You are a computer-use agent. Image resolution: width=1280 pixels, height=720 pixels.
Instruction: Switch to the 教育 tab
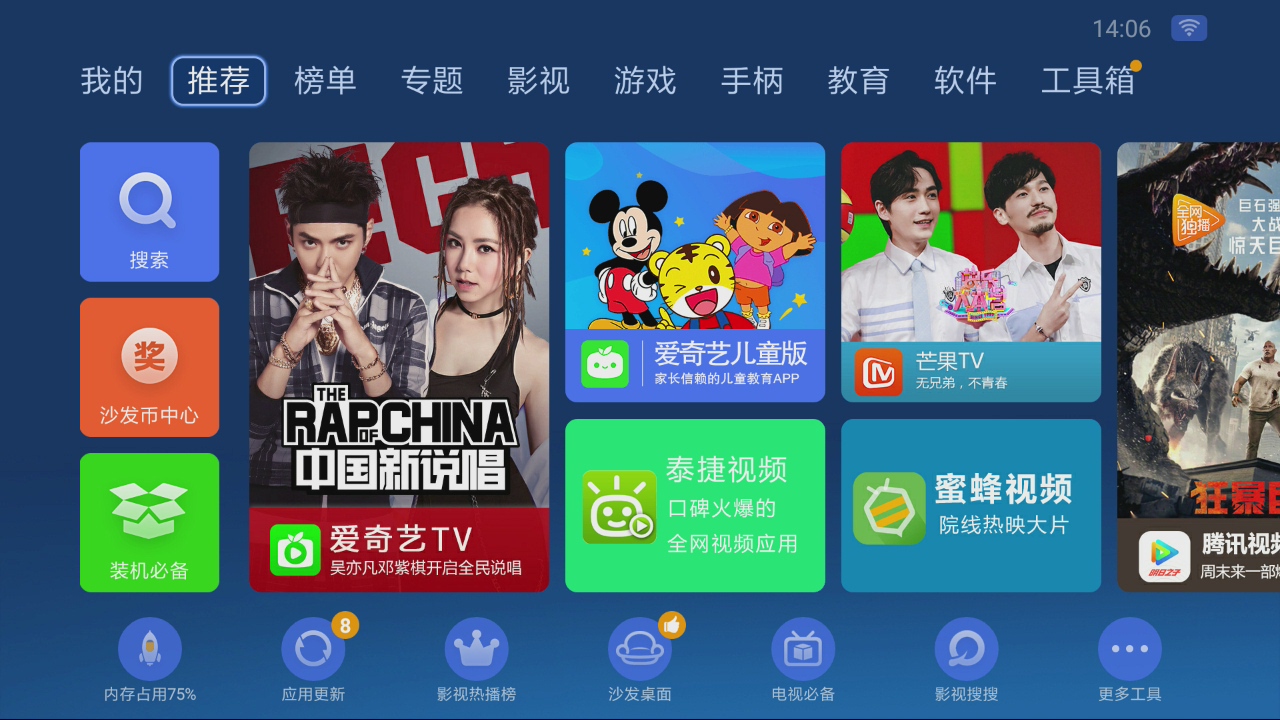858,81
